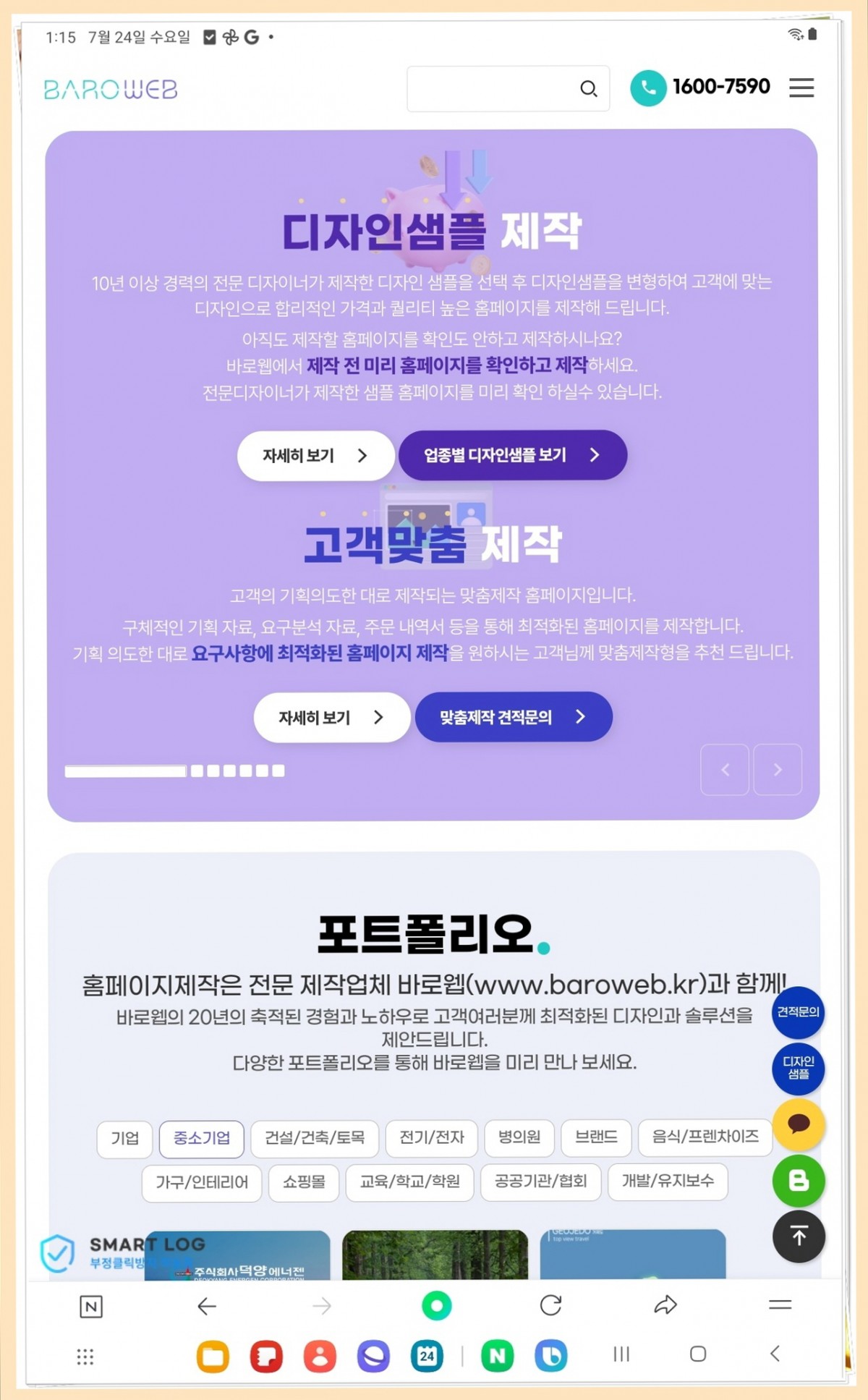This screenshot has width=868, height=1400.
Task: Share this page from the browser toolbar
Action: pyautogui.click(x=665, y=1305)
